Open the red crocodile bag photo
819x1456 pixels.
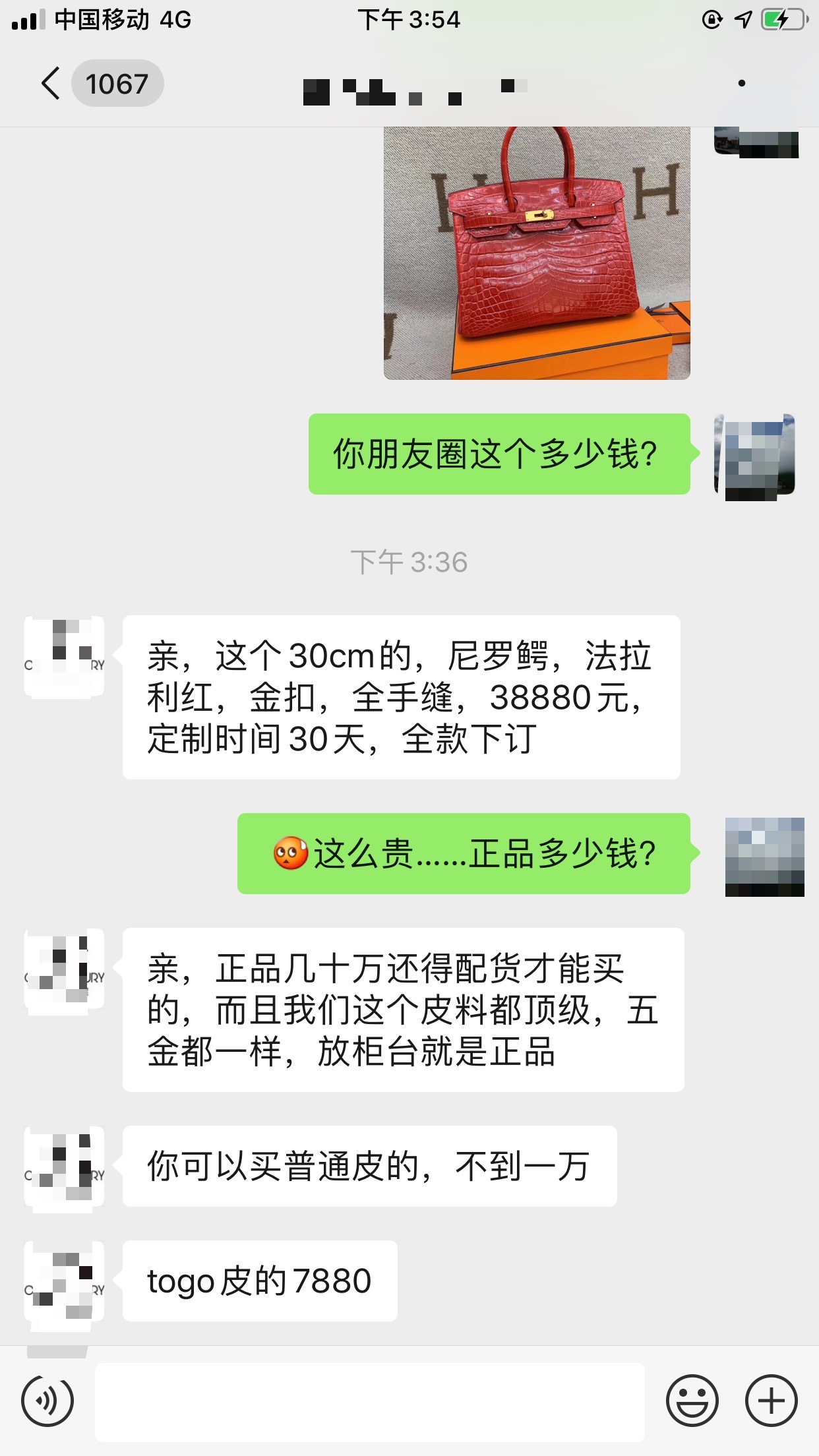537,254
